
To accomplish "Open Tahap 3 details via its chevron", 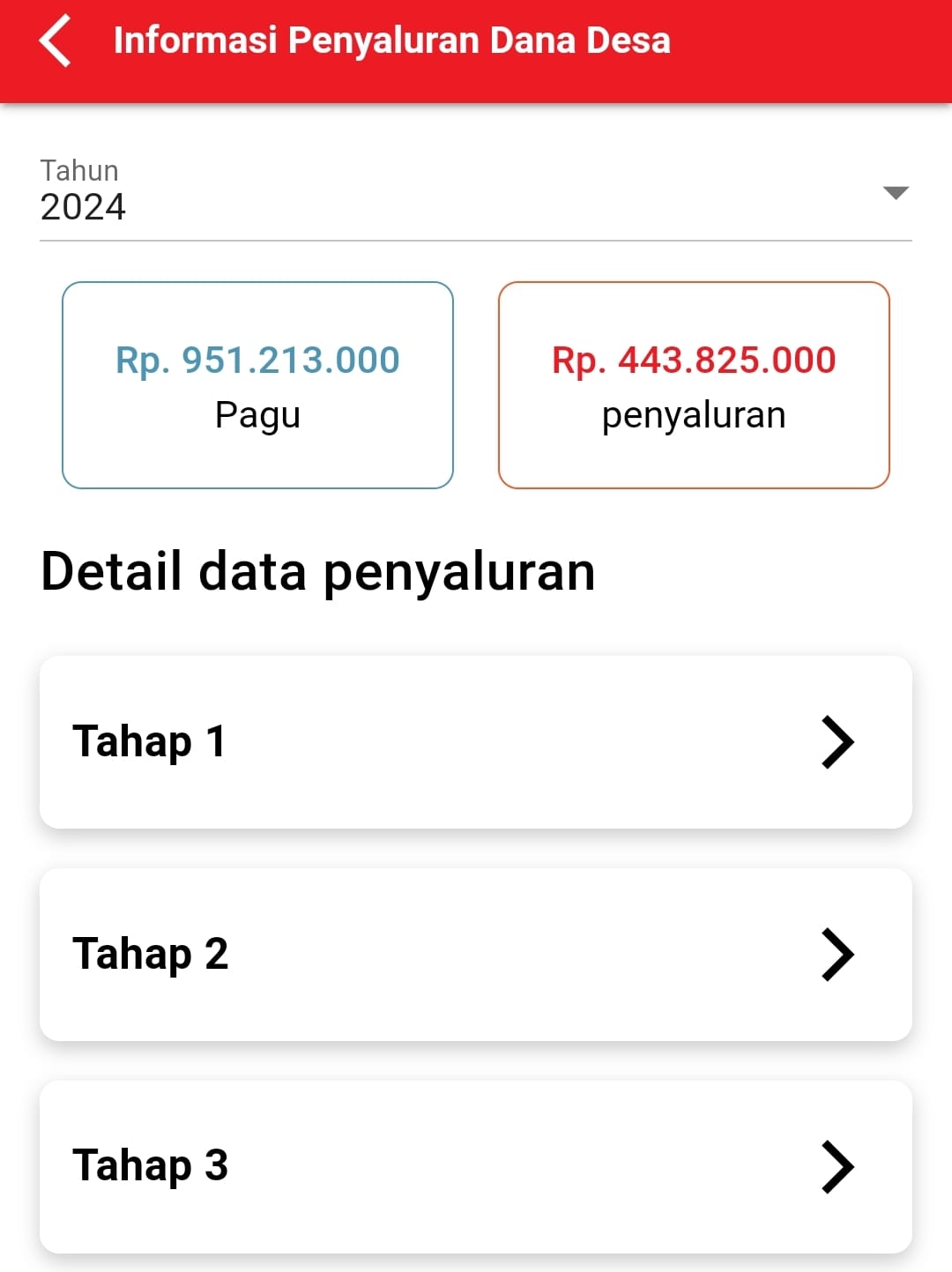I will (x=837, y=1166).
